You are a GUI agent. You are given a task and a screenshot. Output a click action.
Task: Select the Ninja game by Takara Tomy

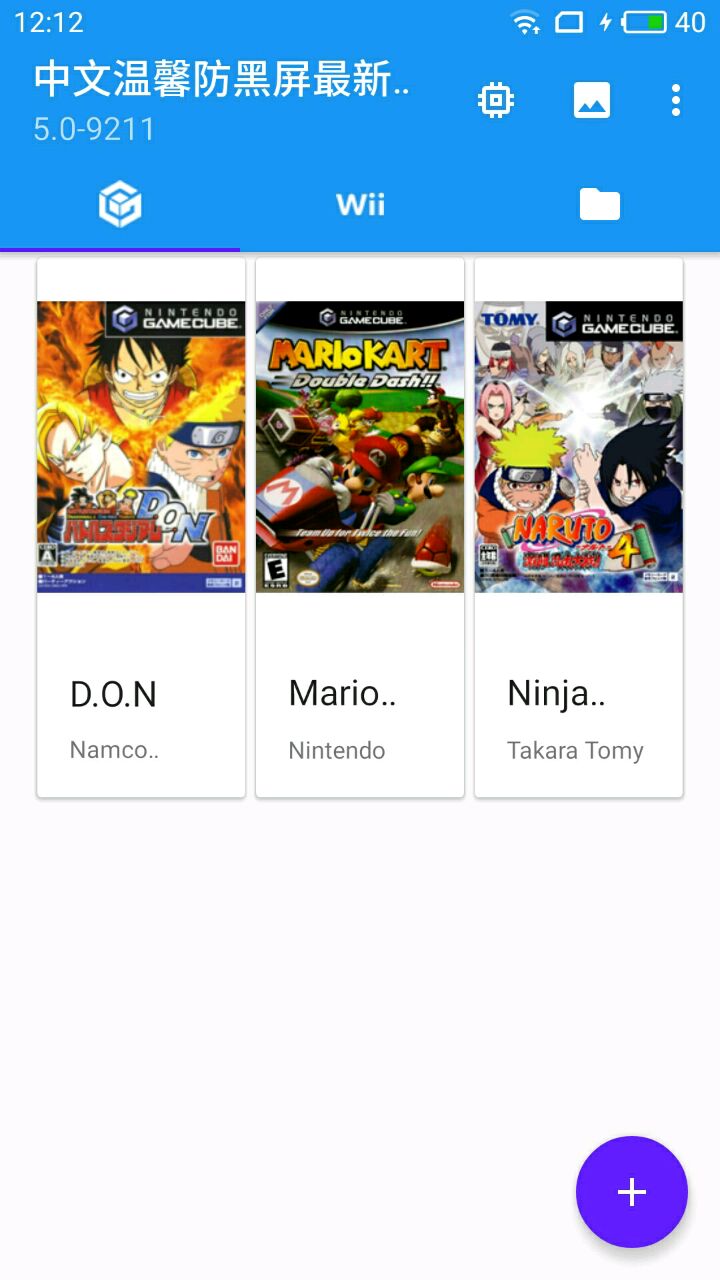tap(579, 527)
